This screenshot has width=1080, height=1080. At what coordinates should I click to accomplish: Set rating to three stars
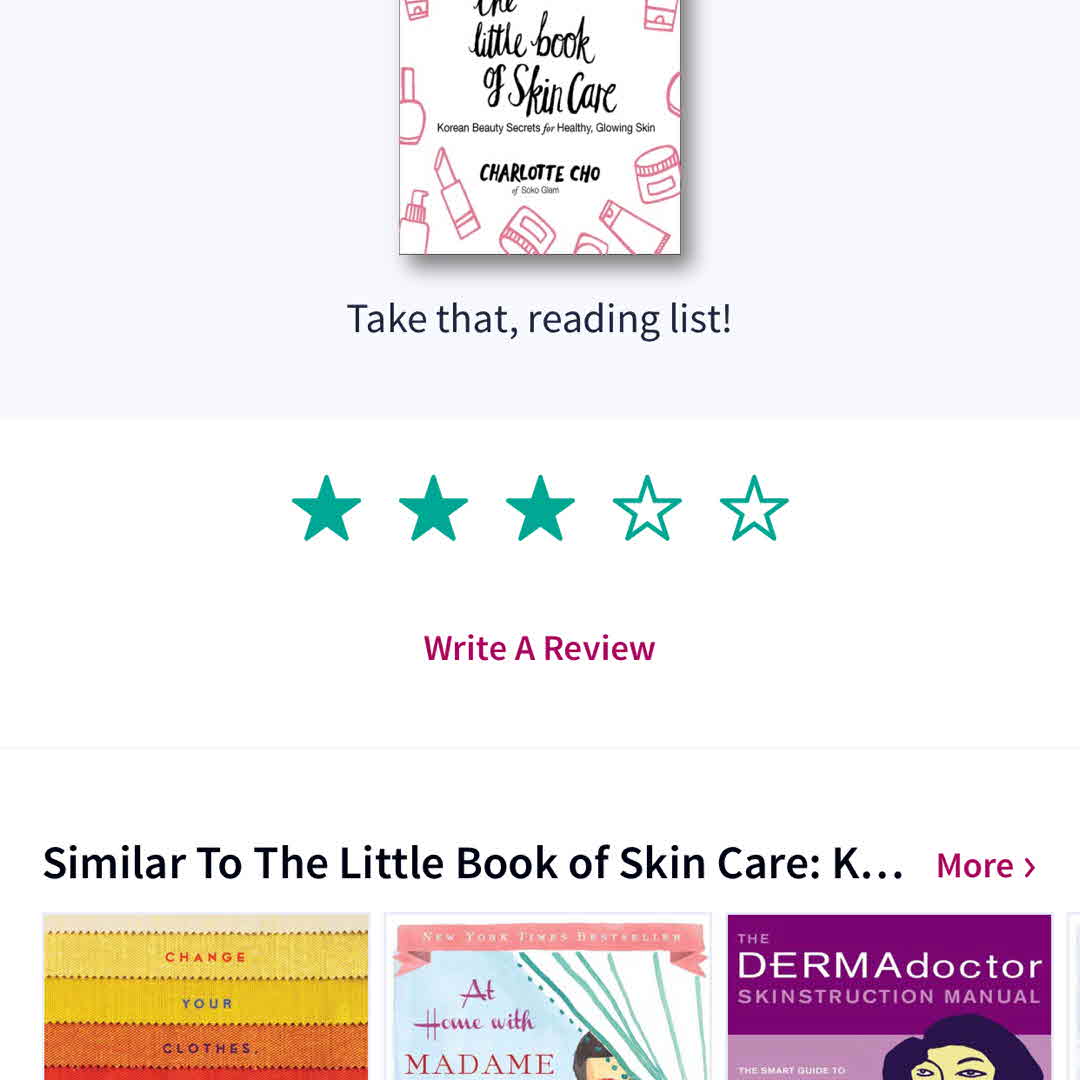(x=540, y=509)
